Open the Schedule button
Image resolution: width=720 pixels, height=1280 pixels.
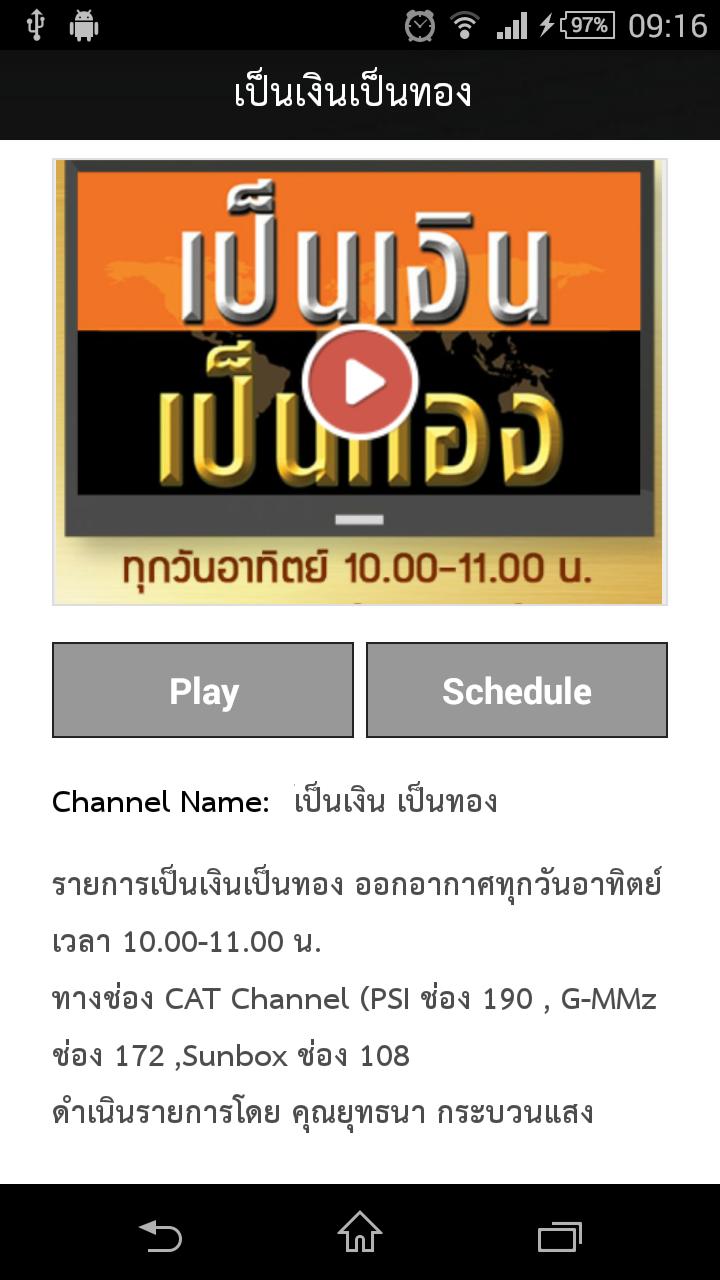tap(516, 690)
